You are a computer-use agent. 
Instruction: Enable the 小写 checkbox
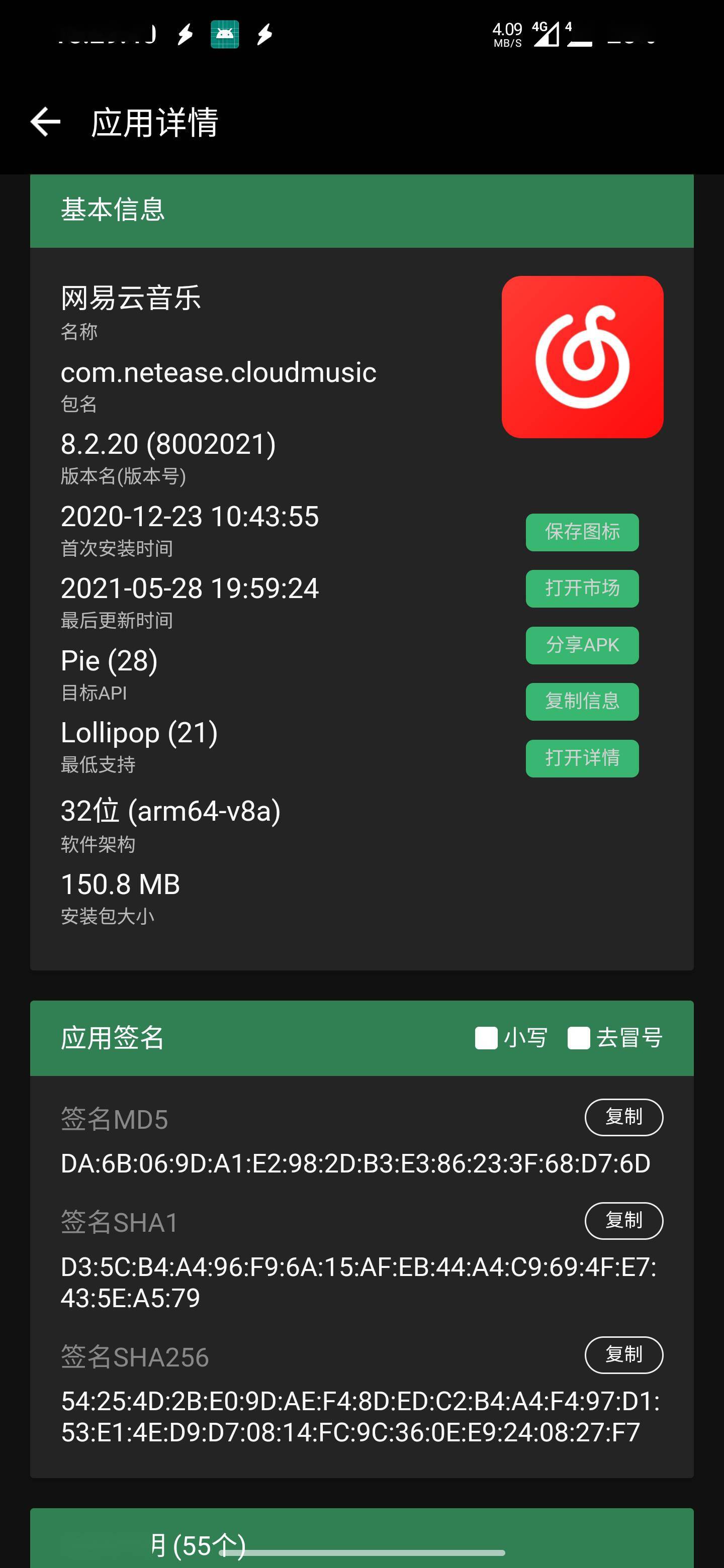(x=486, y=1038)
